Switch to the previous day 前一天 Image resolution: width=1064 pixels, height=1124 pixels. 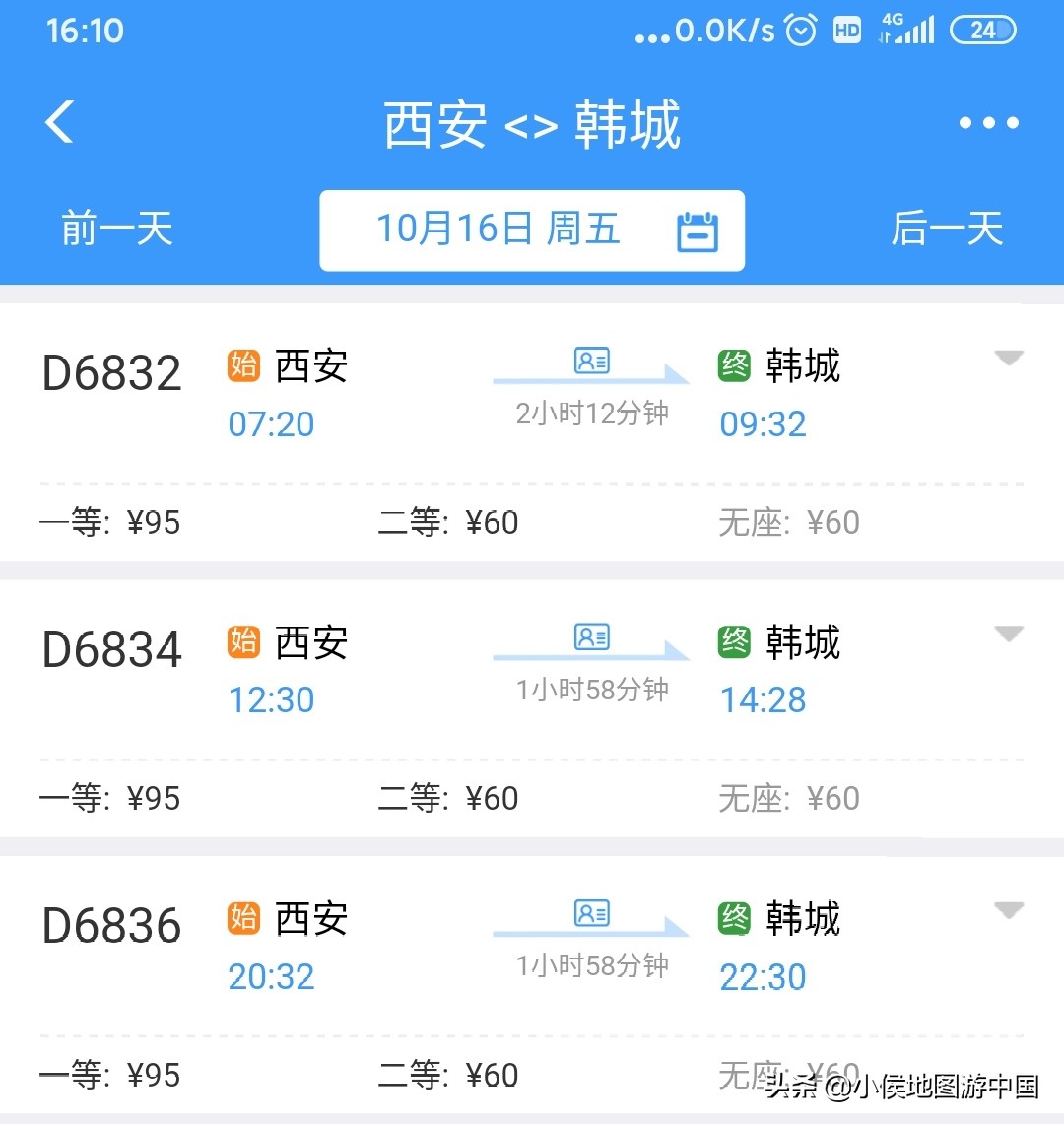115,231
